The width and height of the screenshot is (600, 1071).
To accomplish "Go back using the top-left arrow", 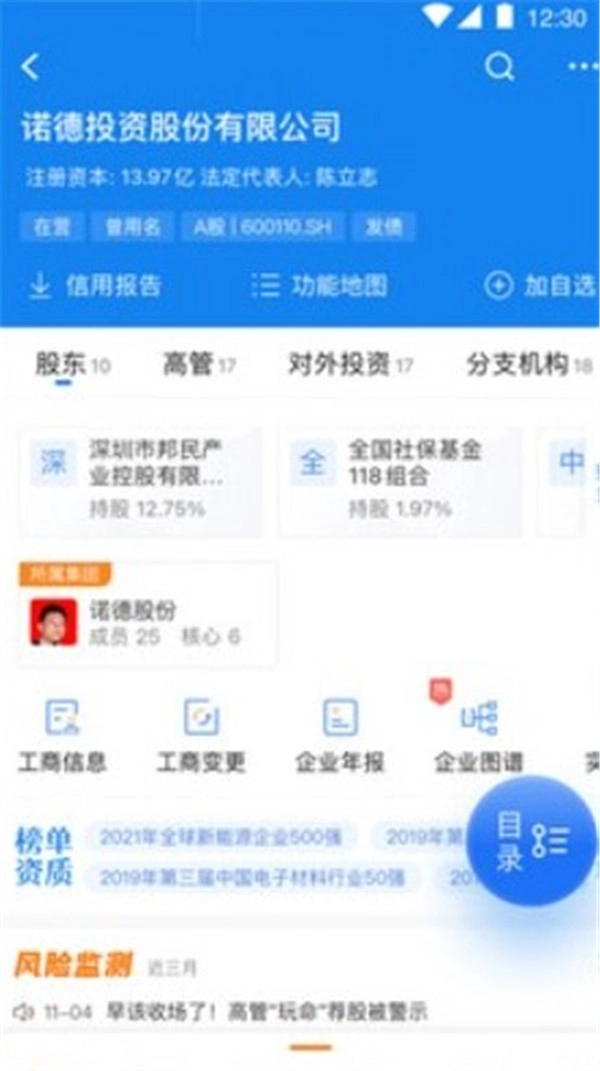I will click(x=31, y=67).
